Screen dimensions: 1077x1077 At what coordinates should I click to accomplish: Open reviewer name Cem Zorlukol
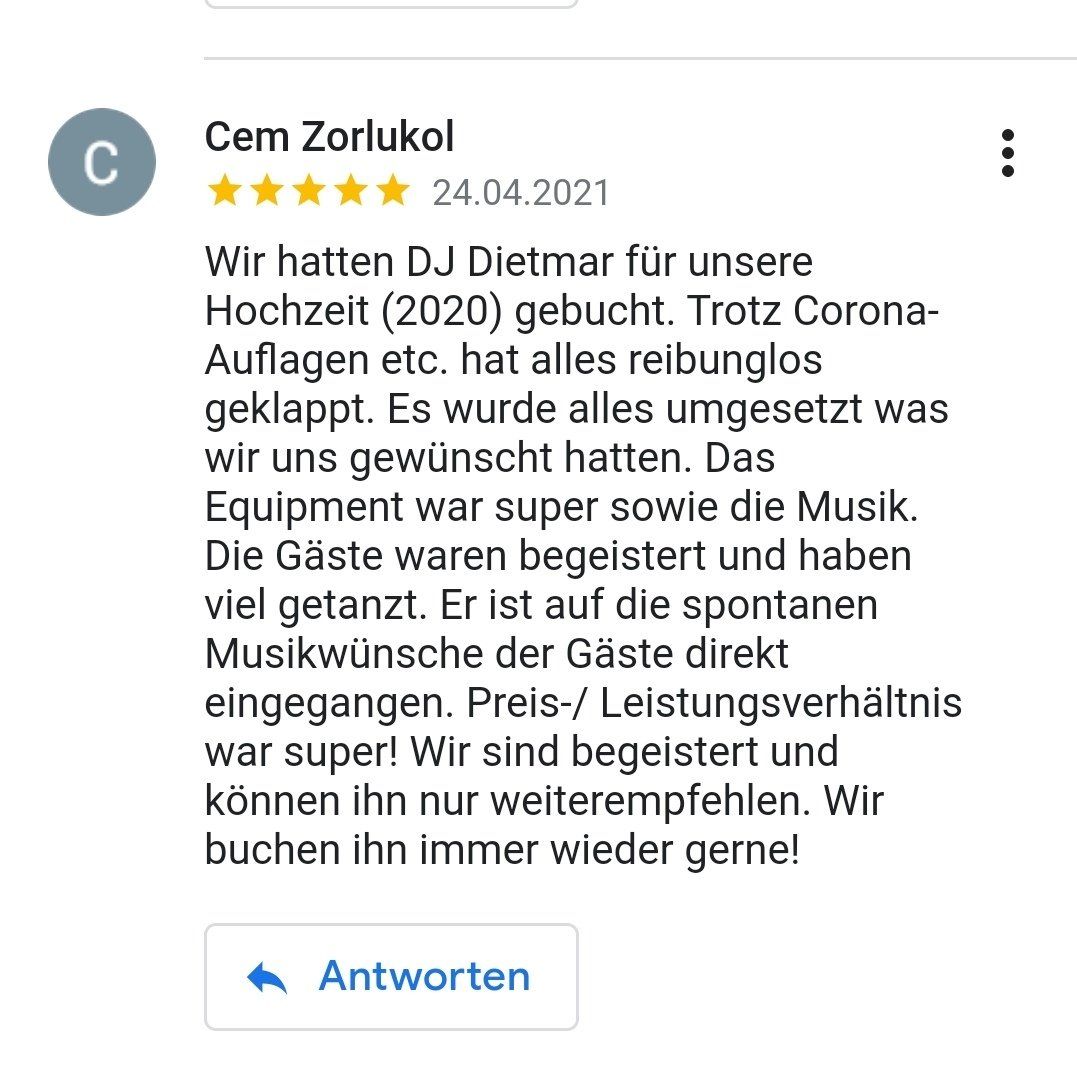[329, 137]
